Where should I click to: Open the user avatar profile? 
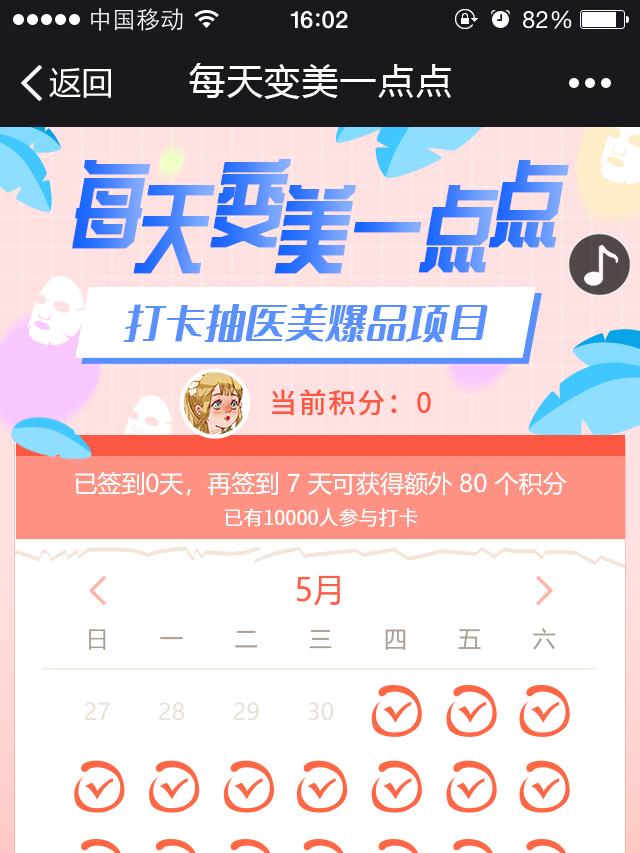(x=213, y=403)
